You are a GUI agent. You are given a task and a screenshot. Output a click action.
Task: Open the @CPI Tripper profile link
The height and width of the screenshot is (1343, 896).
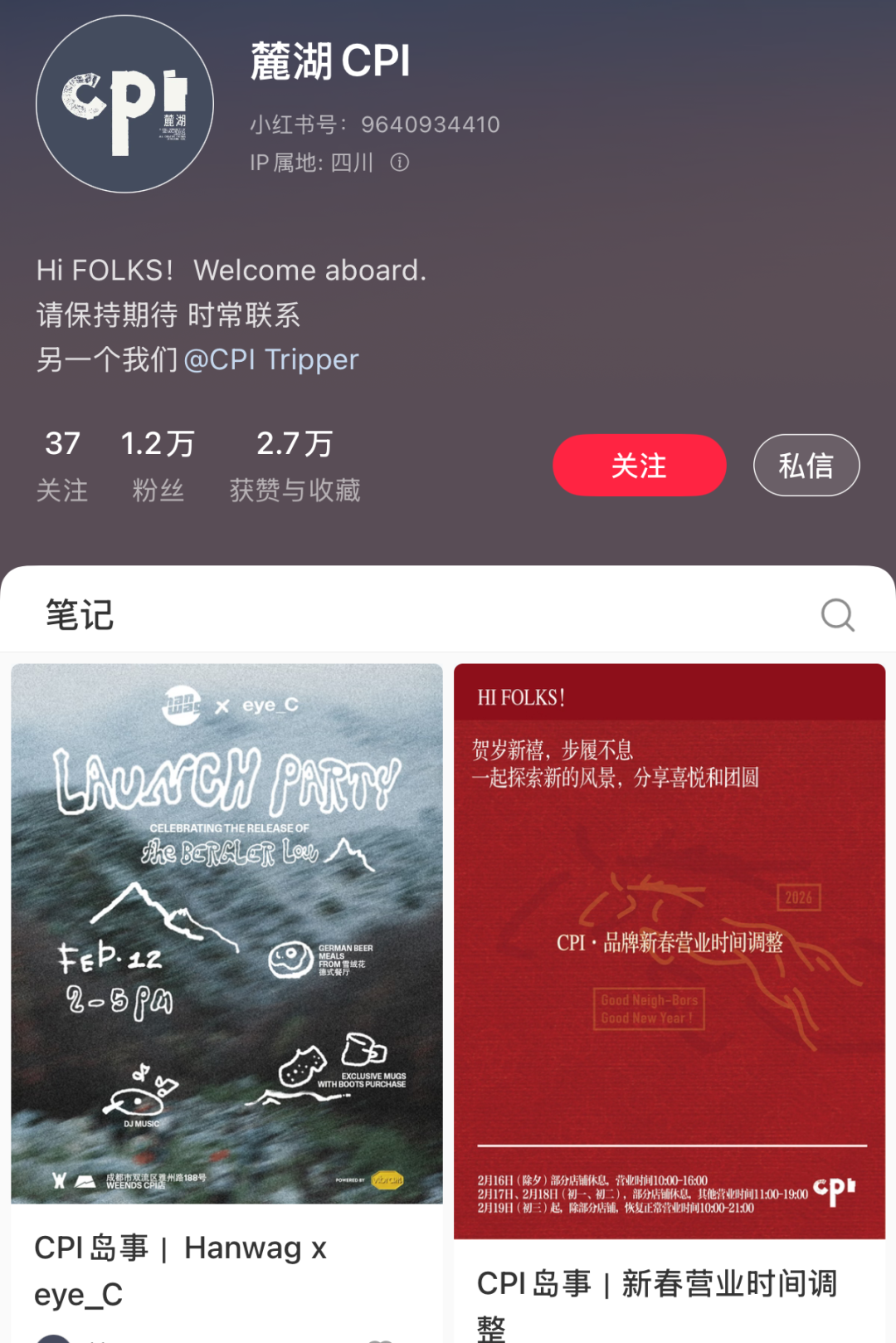[270, 359]
